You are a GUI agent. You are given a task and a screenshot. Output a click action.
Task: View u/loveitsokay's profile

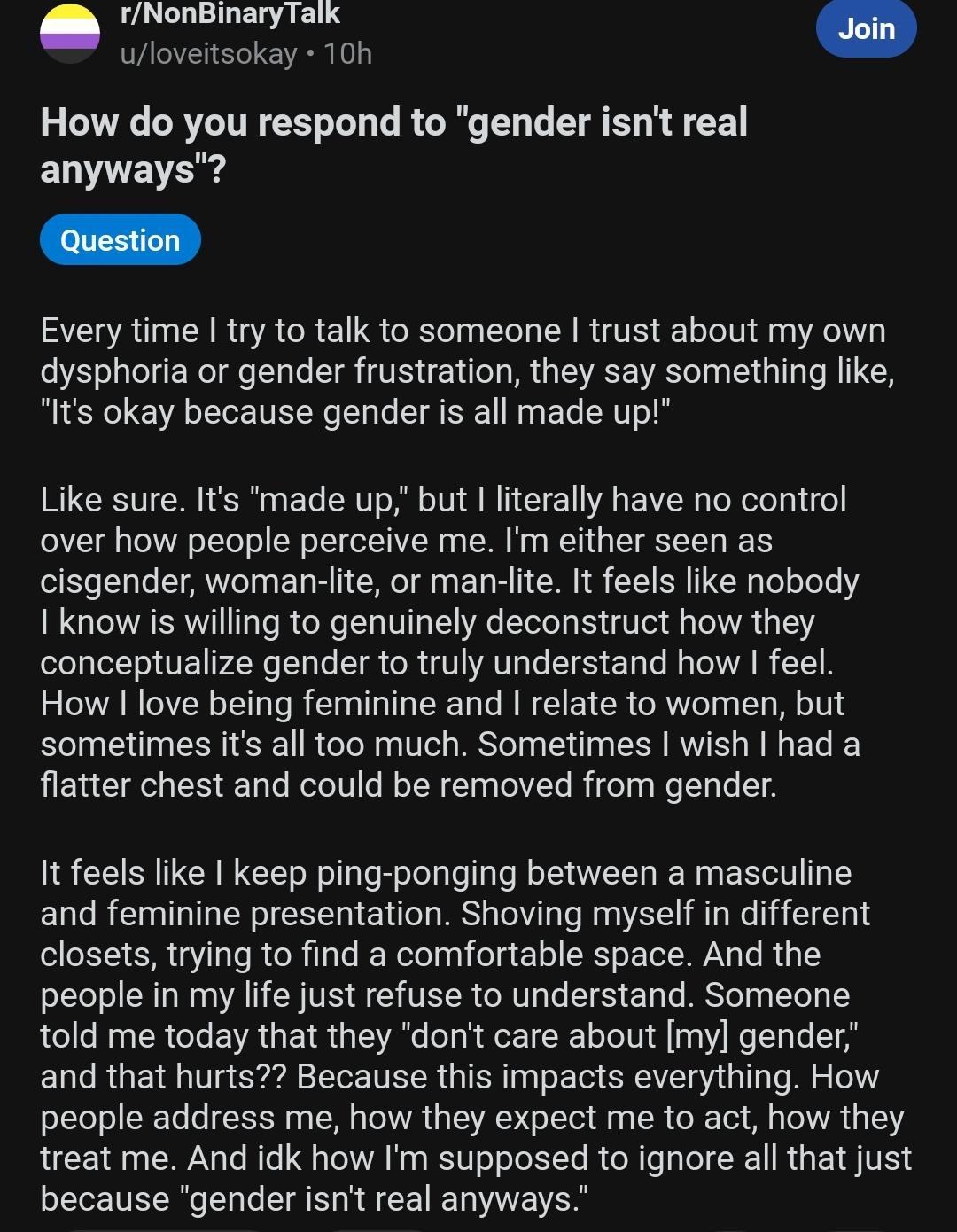click(x=208, y=54)
